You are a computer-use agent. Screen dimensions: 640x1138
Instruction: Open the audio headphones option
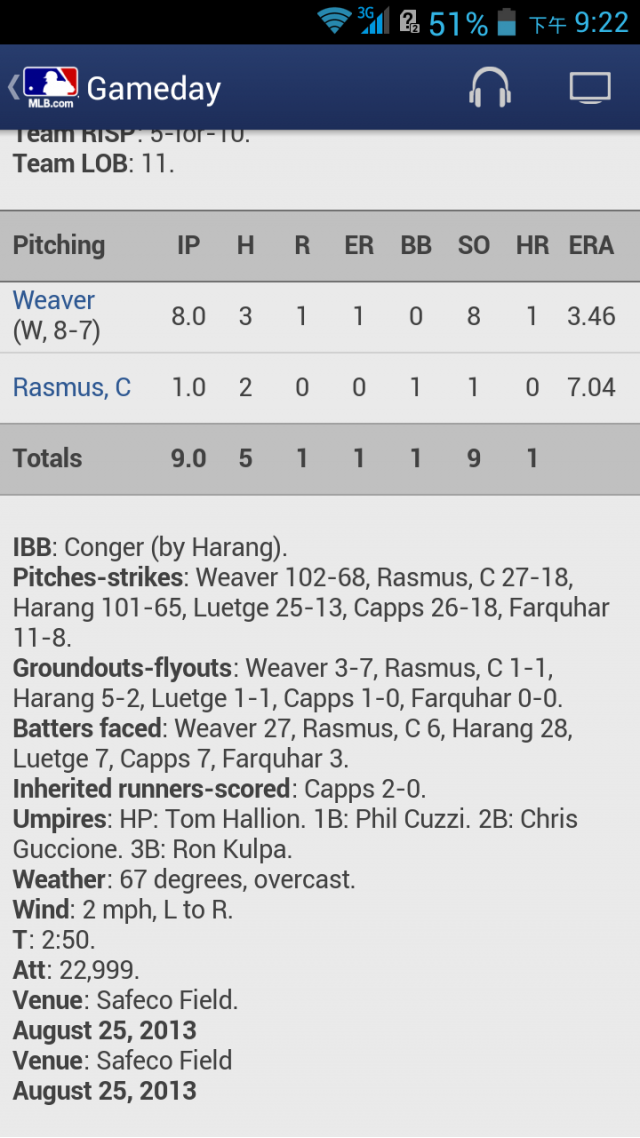pos(490,88)
